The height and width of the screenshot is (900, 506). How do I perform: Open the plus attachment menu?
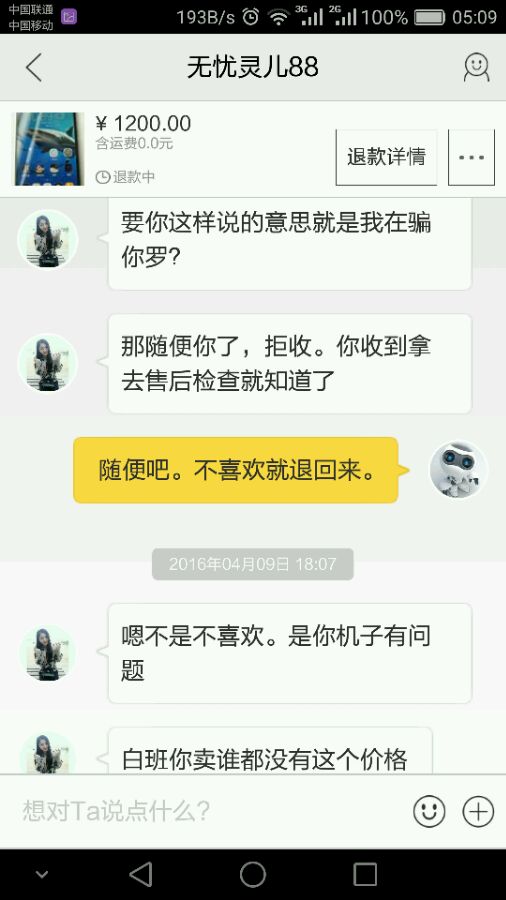[478, 812]
